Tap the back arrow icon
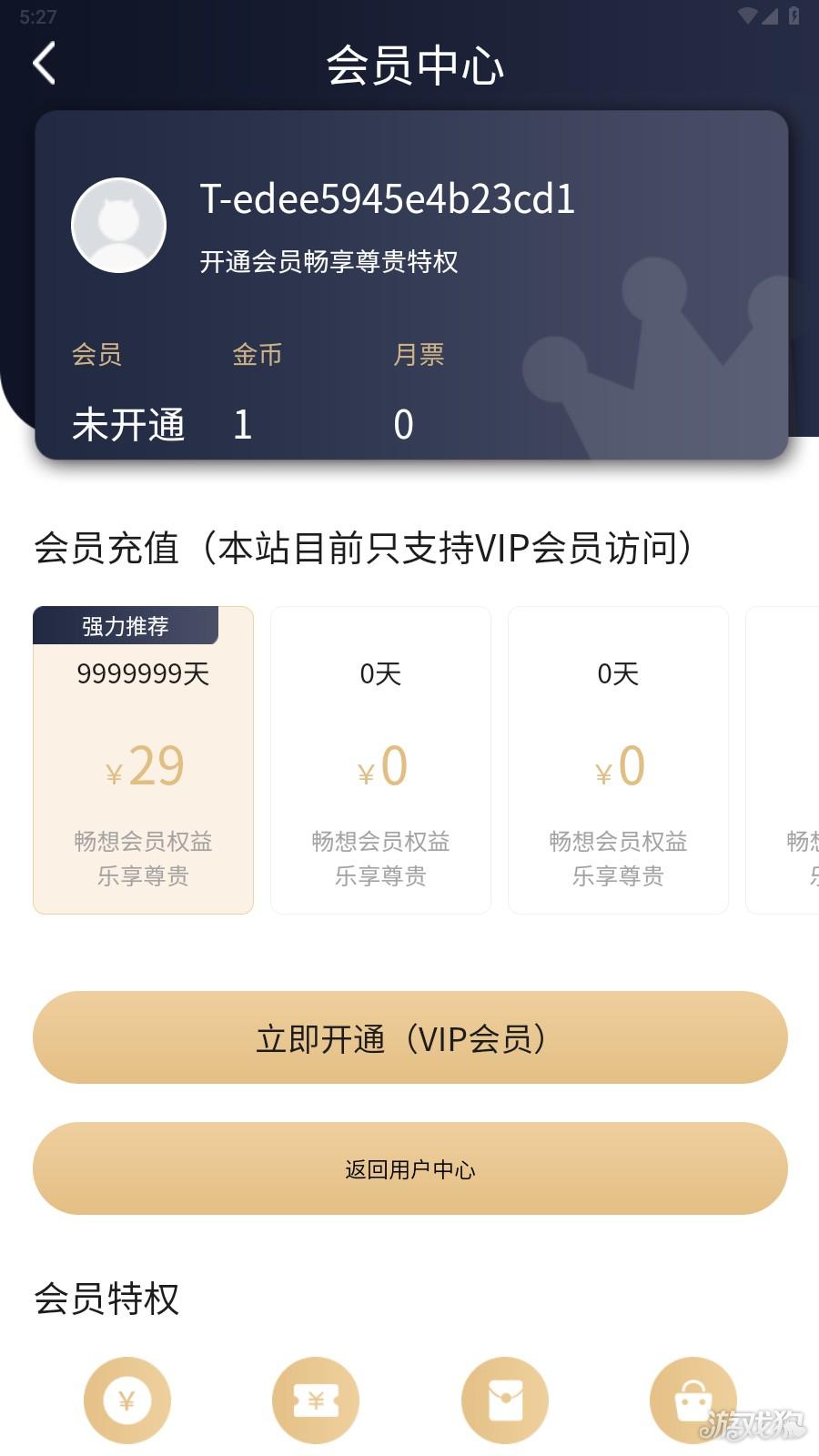The height and width of the screenshot is (1456, 819). [45, 65]
